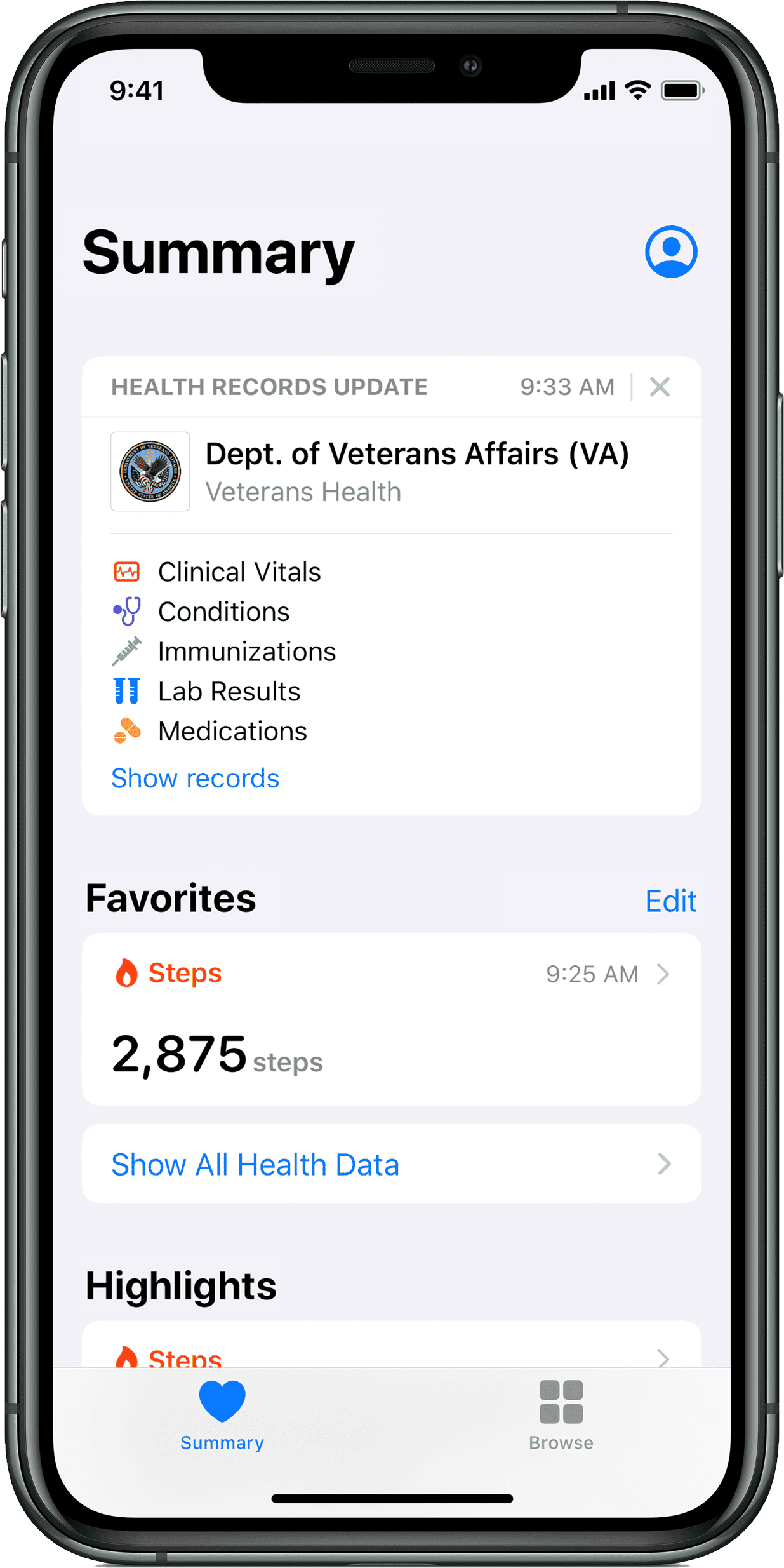
Task: Open the Steps favorites card
Action: pyautogui.click(x=391, y=1019)
